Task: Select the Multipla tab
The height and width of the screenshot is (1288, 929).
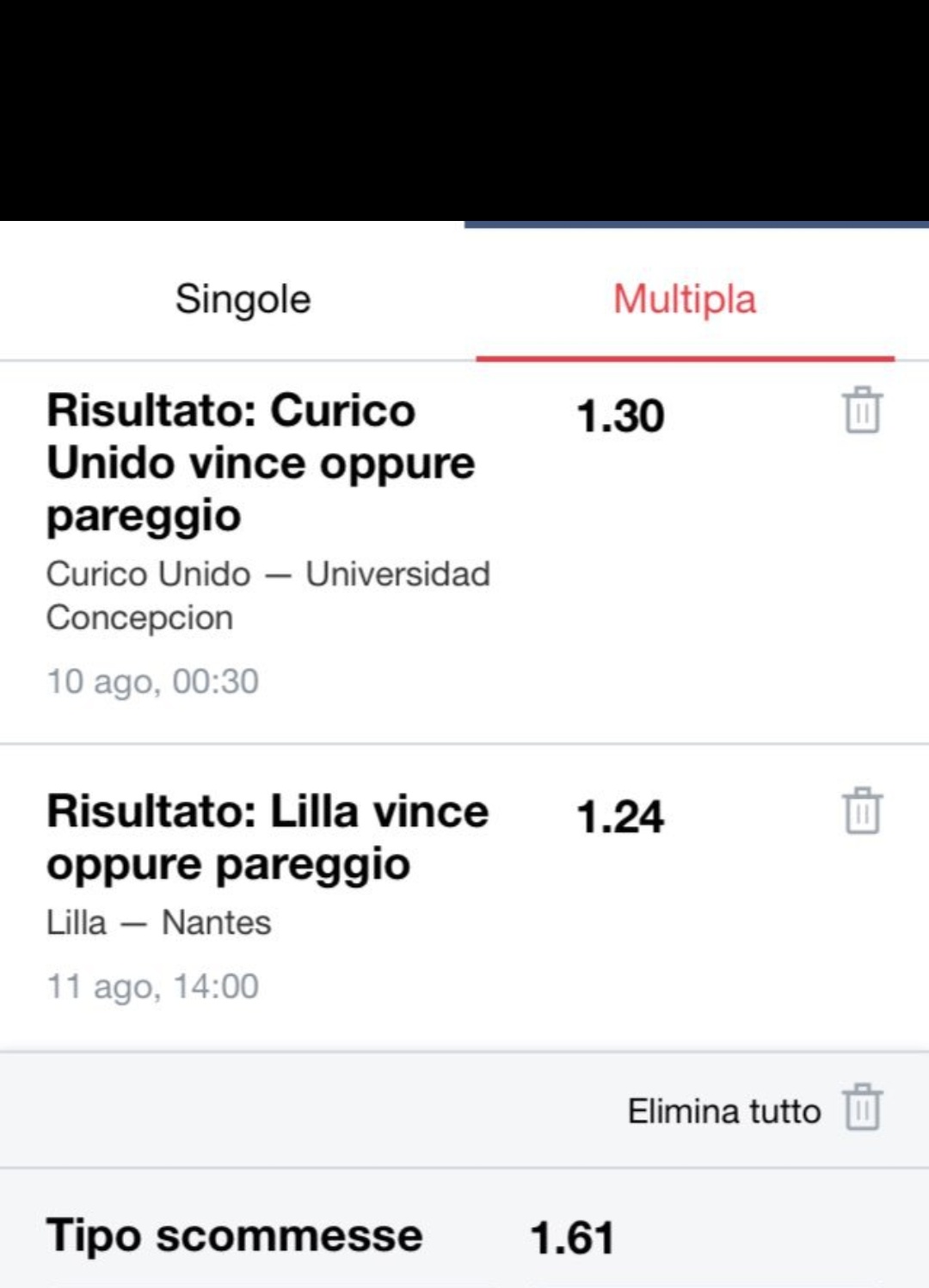Action: 685,300
